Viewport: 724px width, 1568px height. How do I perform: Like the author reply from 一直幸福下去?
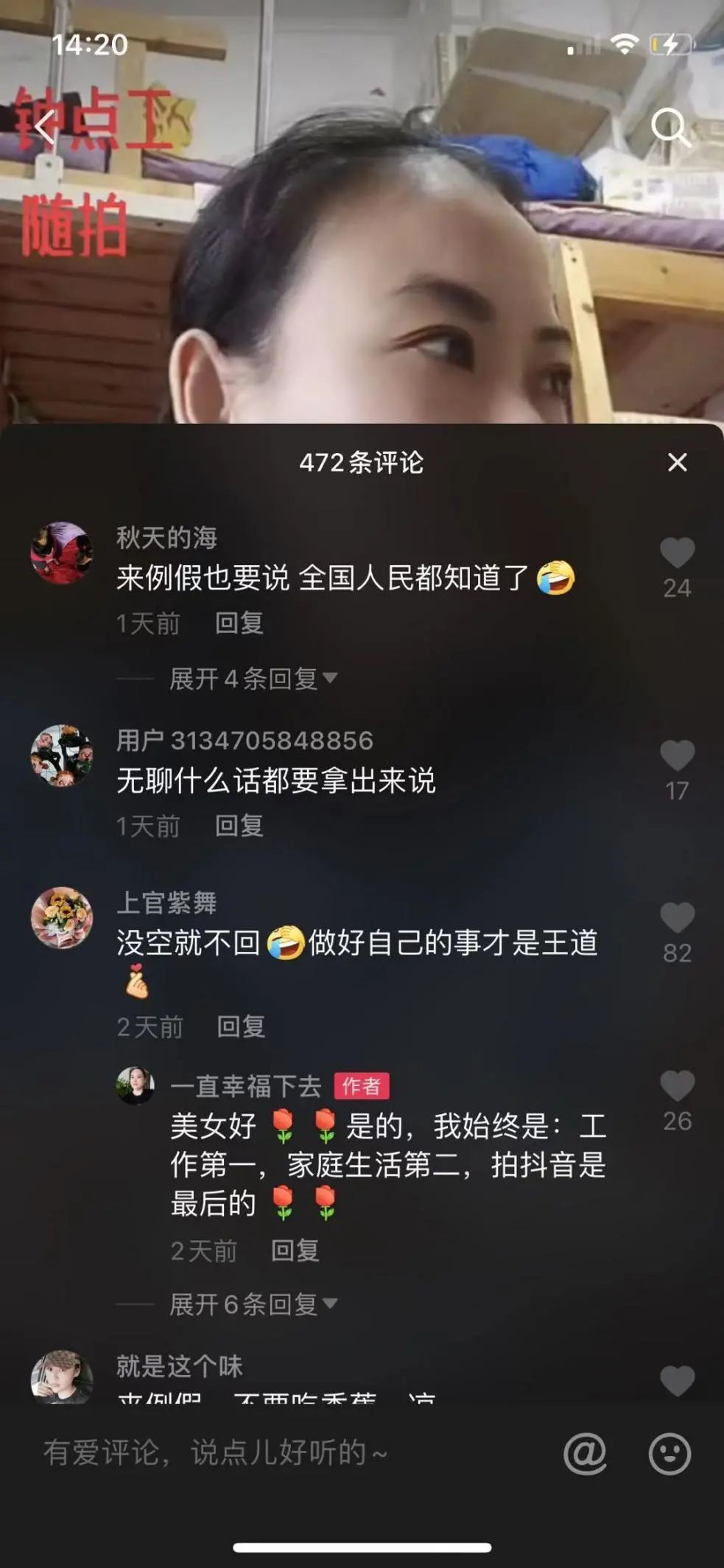(677, 1086)
